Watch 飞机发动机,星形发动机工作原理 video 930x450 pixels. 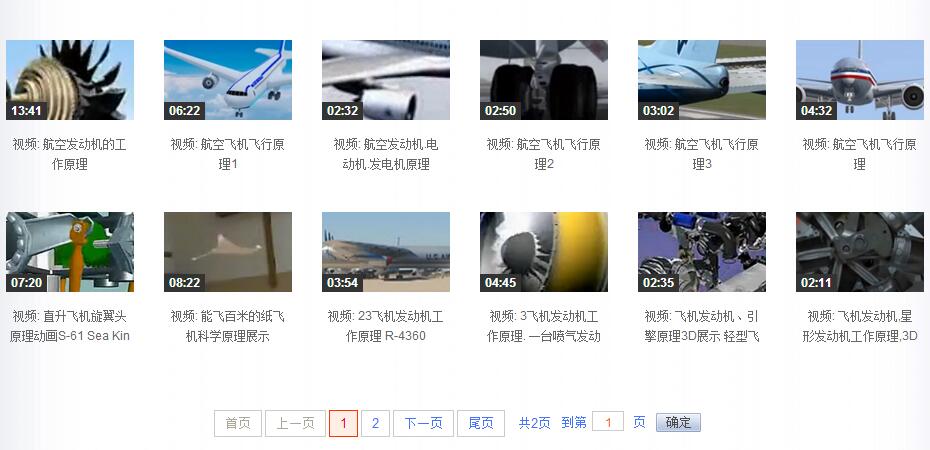pyautogui.click(x=860, y=252)
